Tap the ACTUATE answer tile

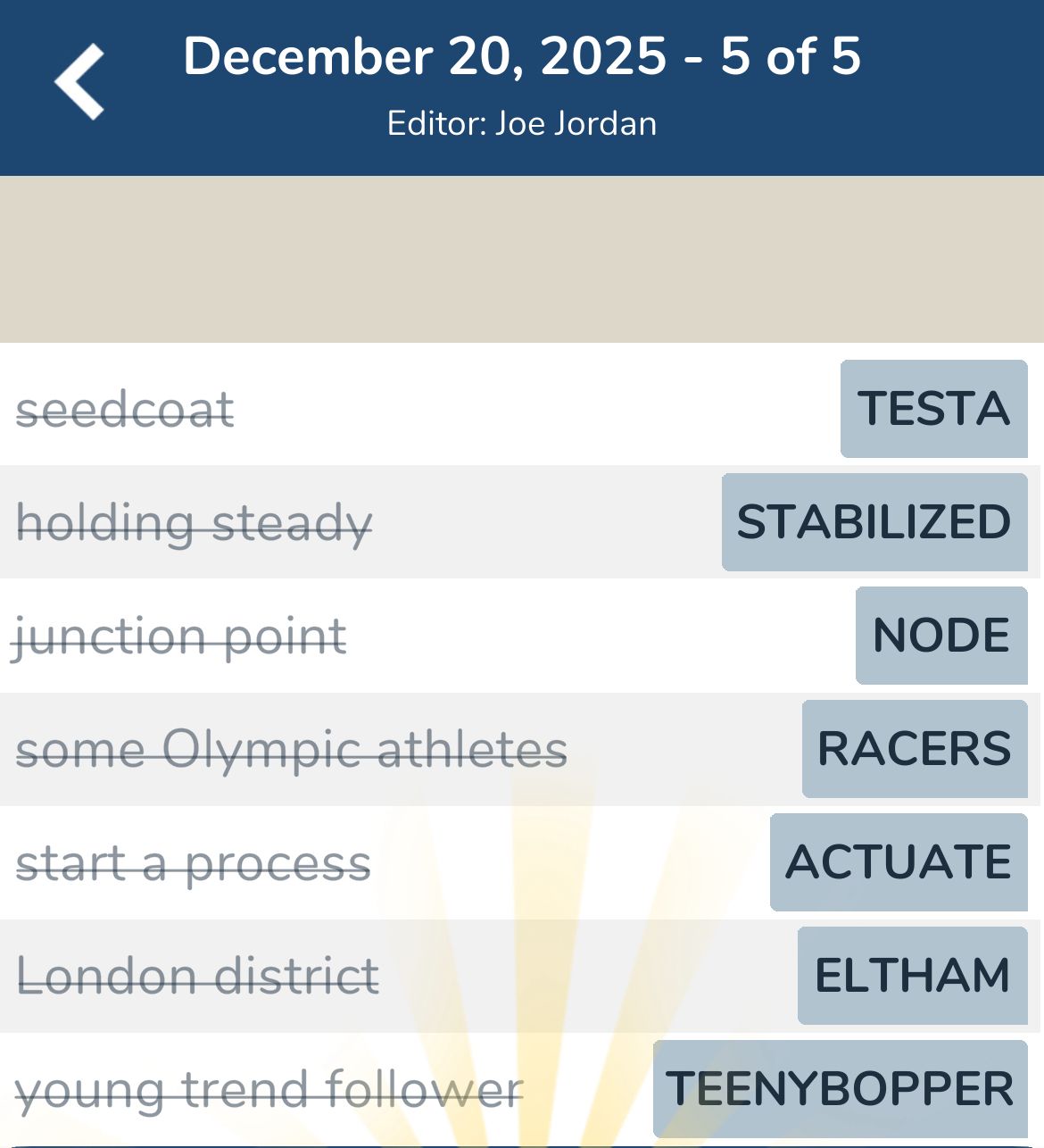[898, 862]
